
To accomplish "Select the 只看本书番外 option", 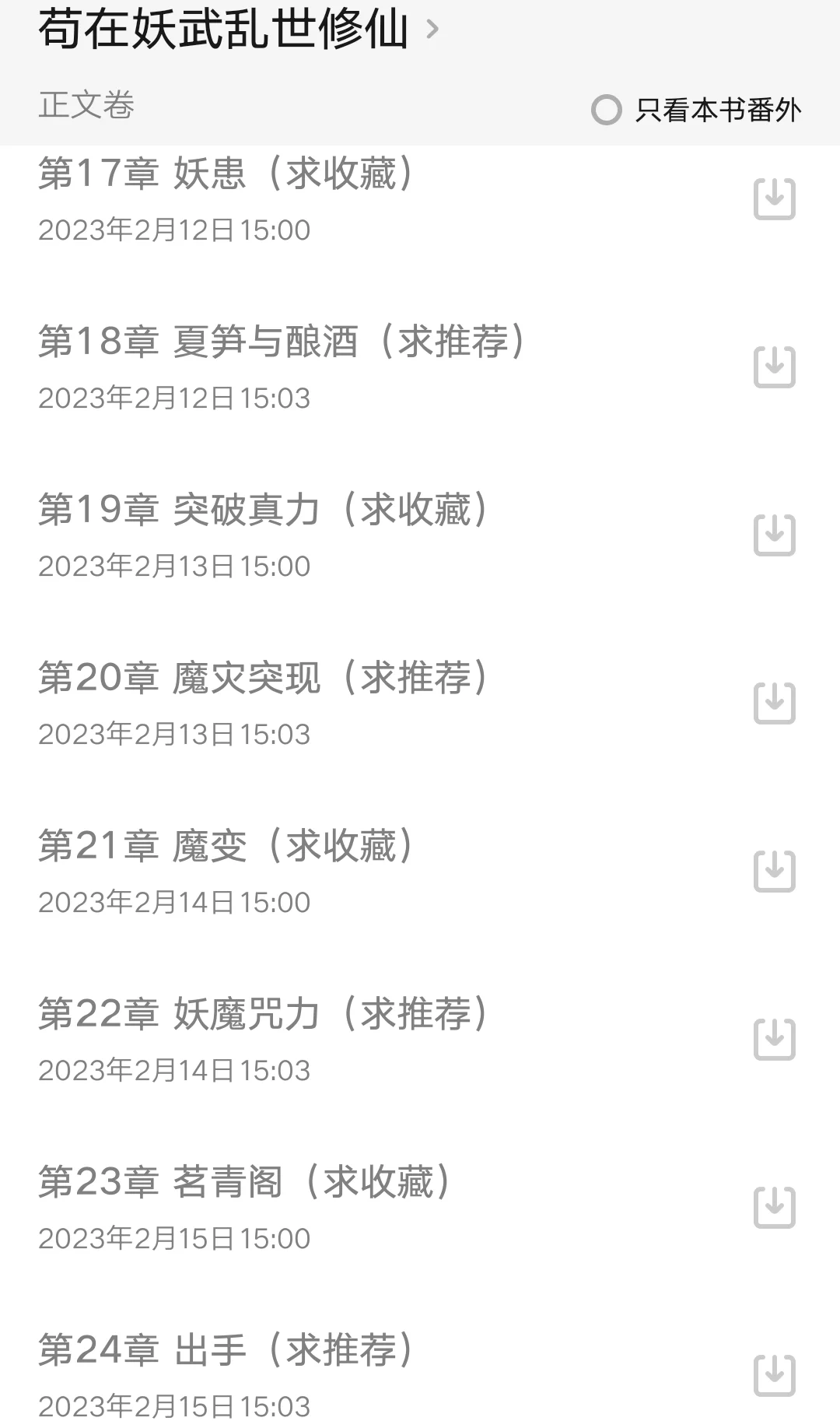I will tap(696, 110).
